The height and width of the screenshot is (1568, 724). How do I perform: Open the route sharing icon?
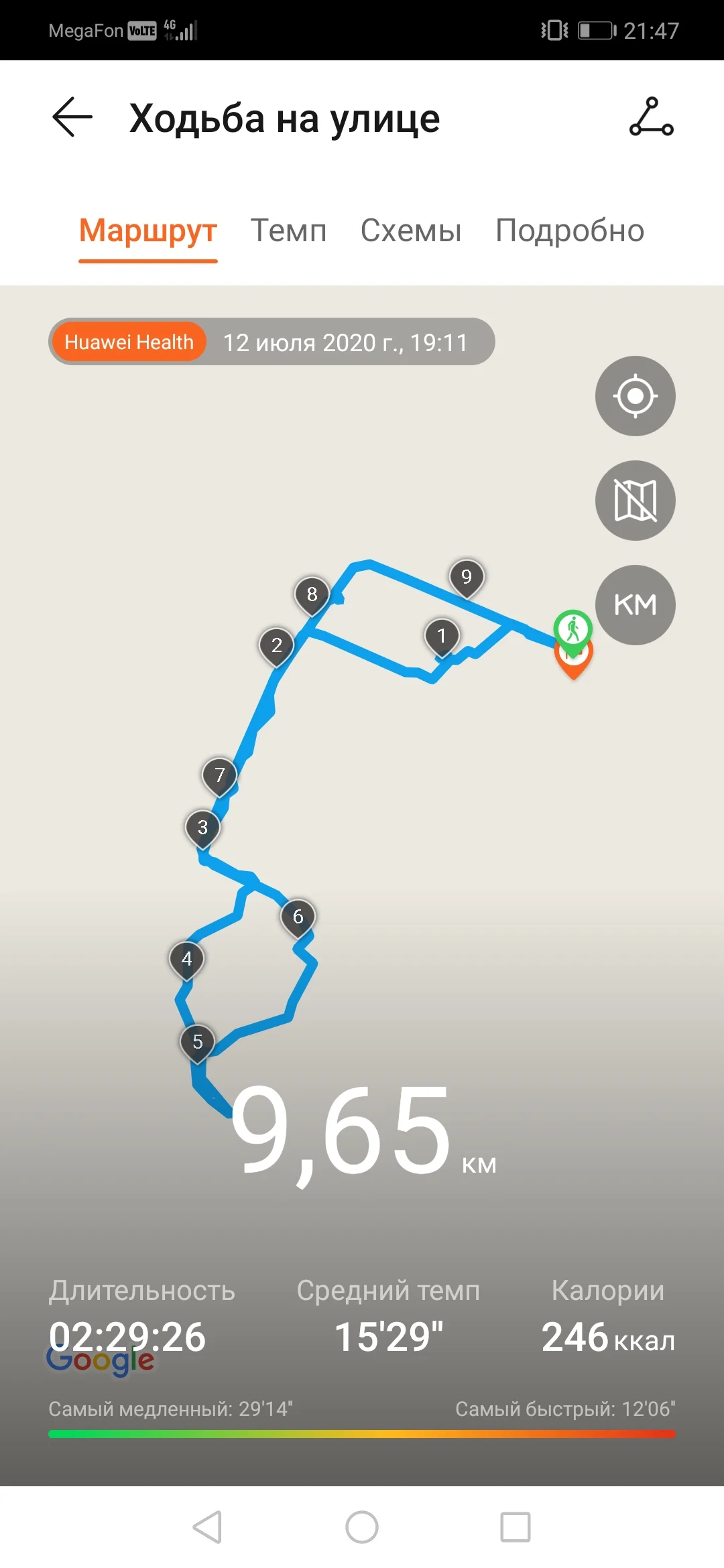651,117
